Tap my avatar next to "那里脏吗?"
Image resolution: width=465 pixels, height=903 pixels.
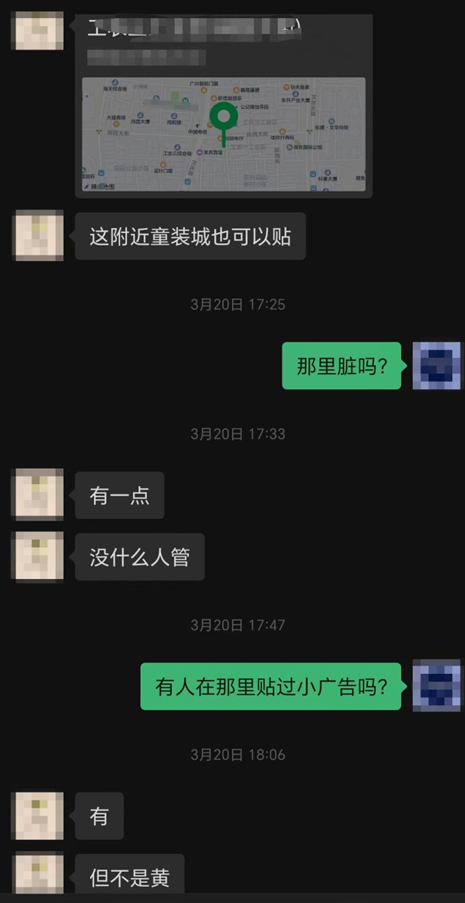[x=437, y=365]
